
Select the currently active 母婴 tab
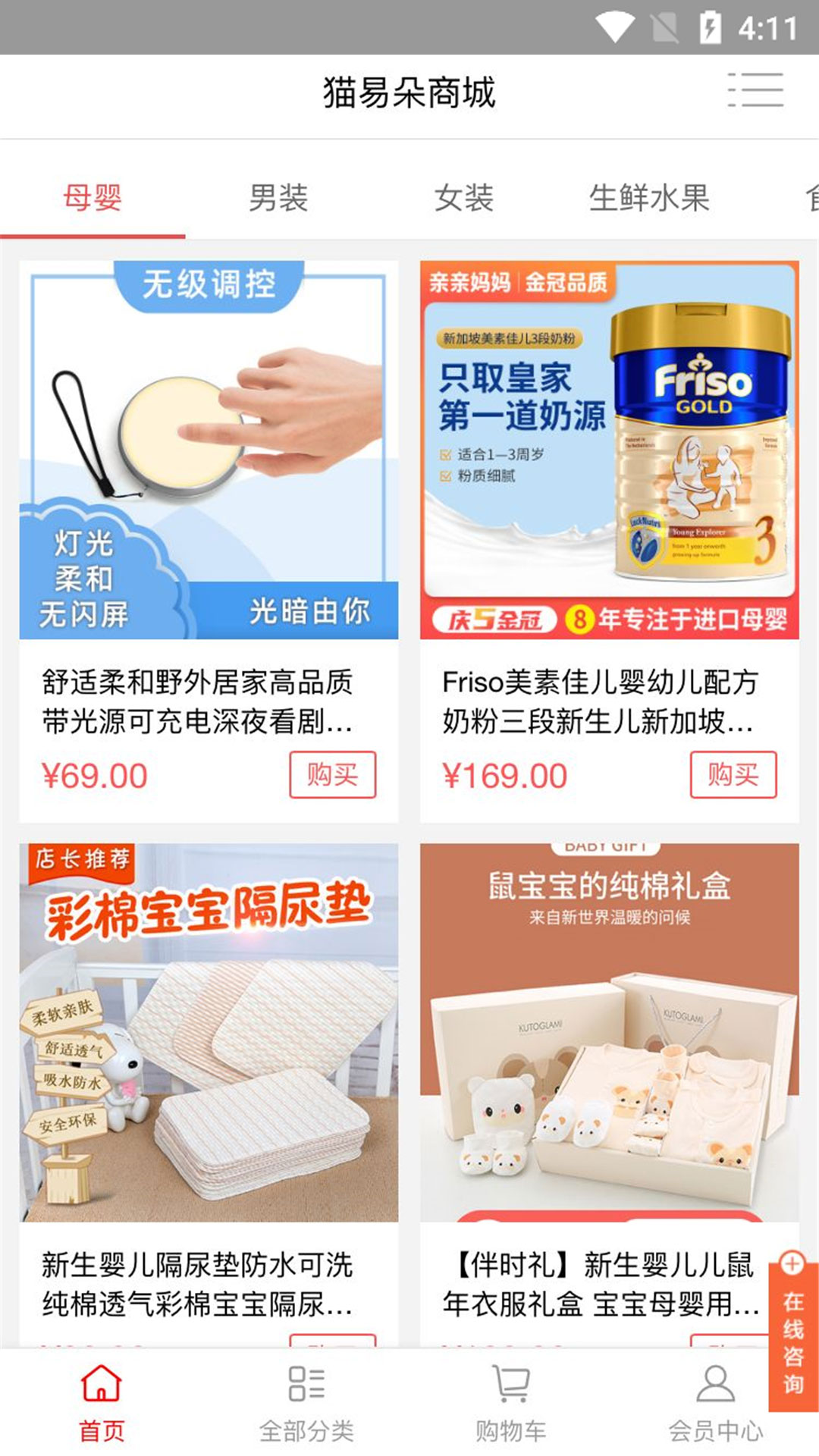94,199
